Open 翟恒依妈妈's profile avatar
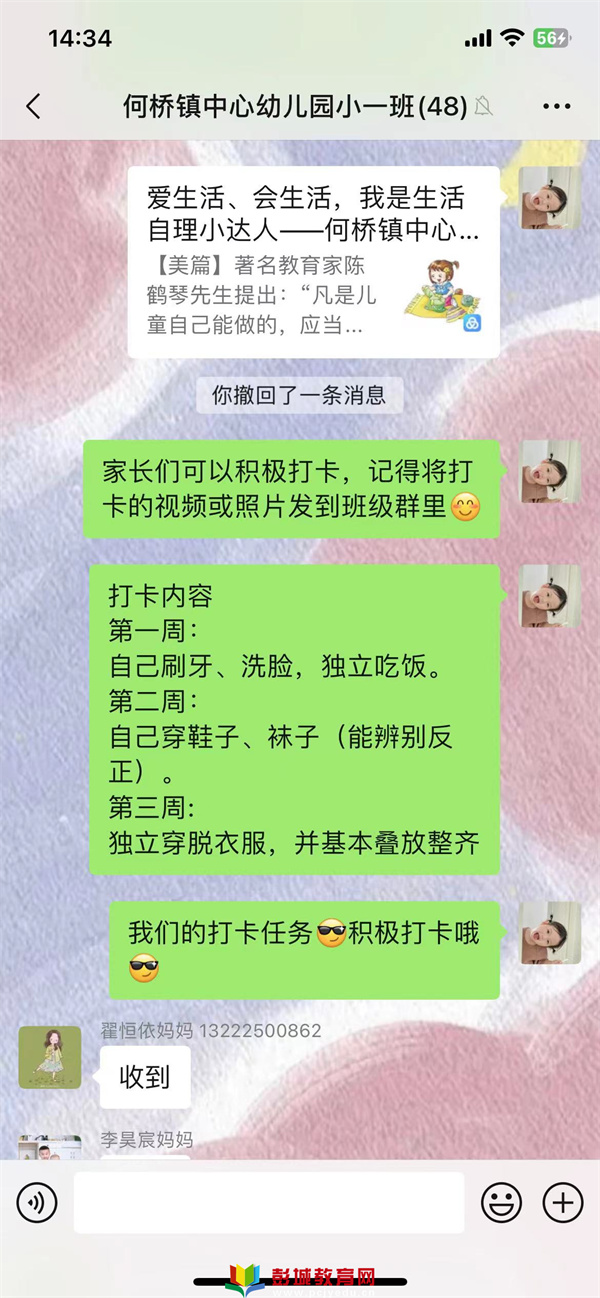The width and height of the screenshot is (600, 1298). (50, 1057)
